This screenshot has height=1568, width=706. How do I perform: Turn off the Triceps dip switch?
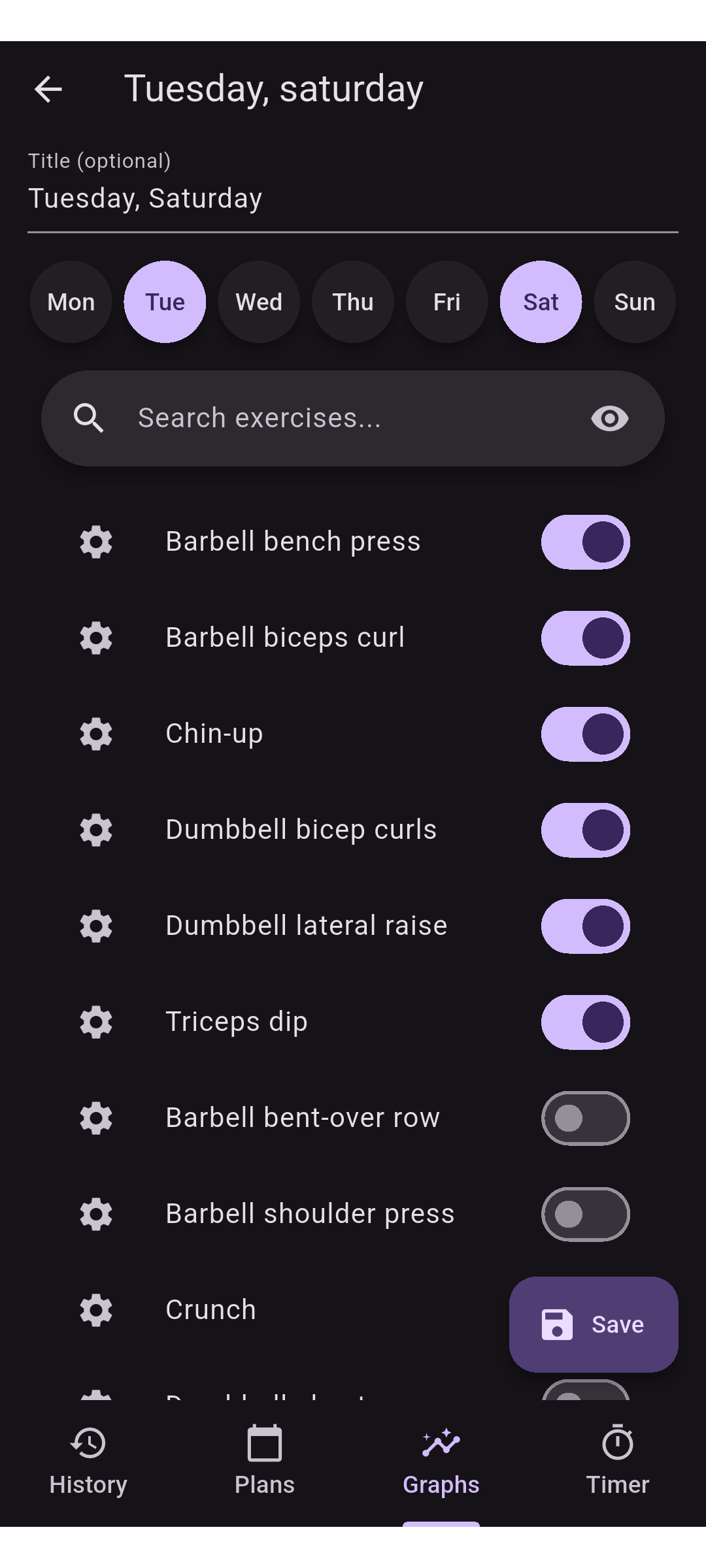586,1022
